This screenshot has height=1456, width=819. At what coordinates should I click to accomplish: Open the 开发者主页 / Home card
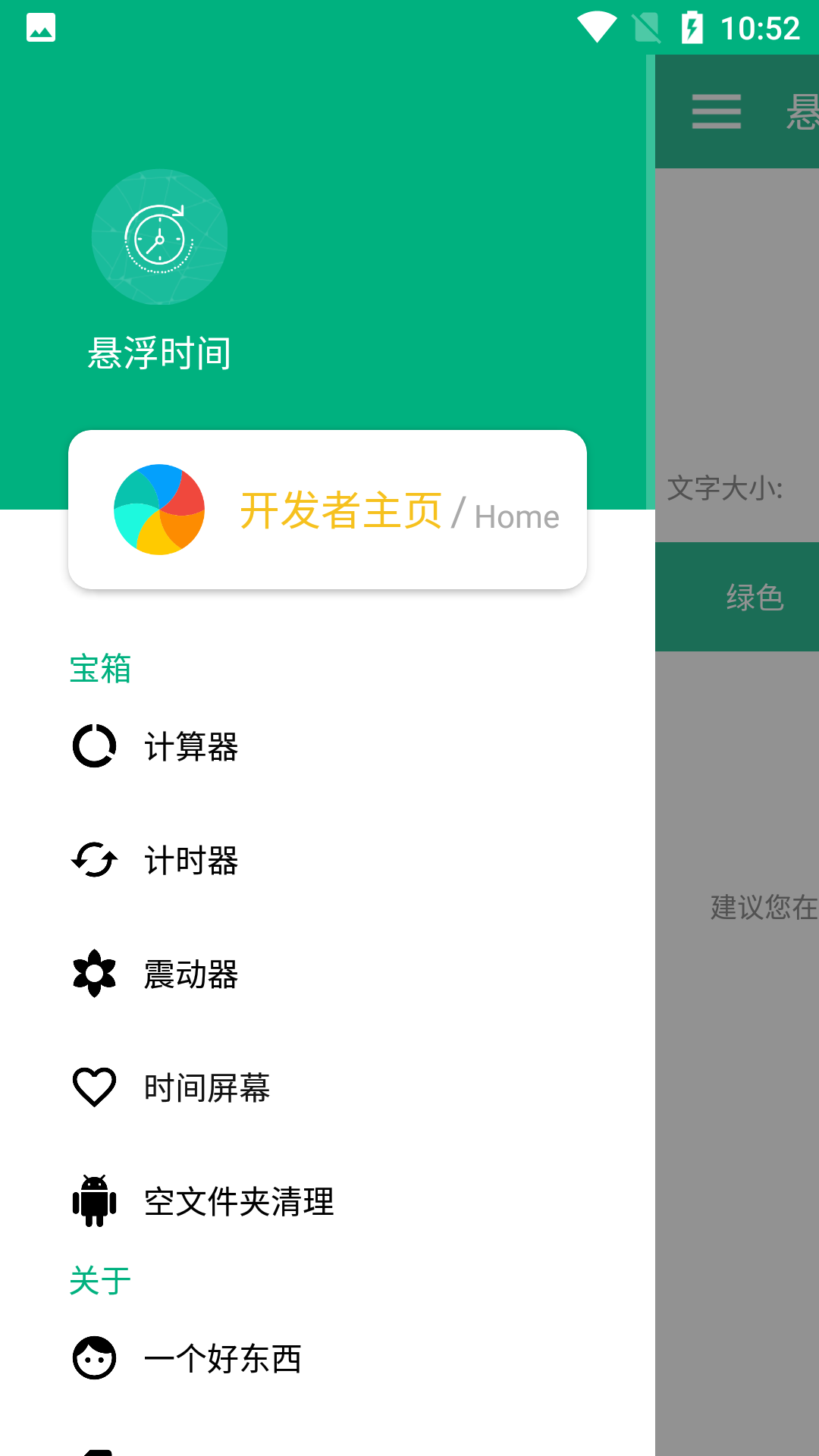click(x=328, y=510)
